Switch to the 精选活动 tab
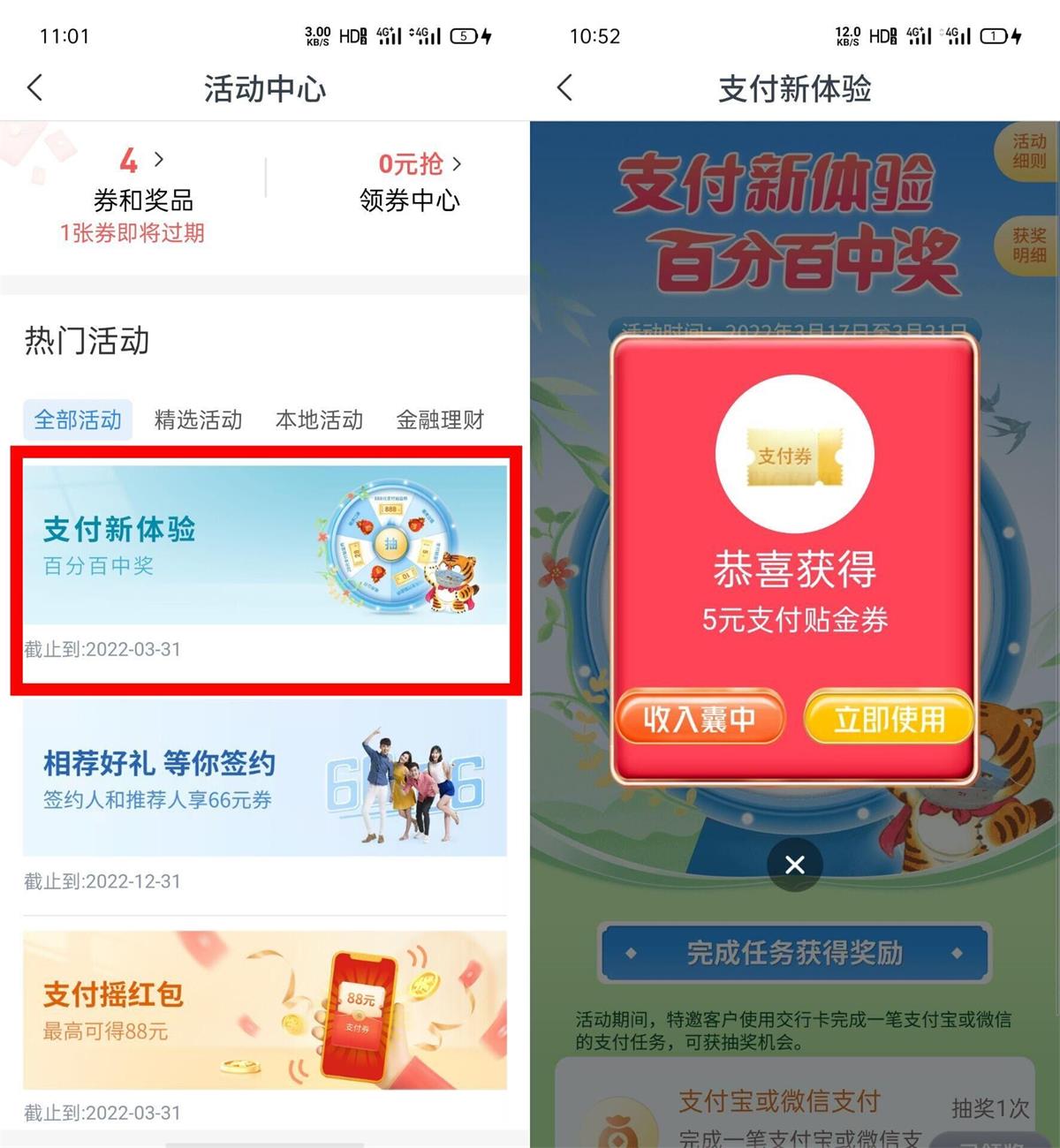Image resolution: width=1060 pixels, height=1148 pixels. click(x=198, y=420)
